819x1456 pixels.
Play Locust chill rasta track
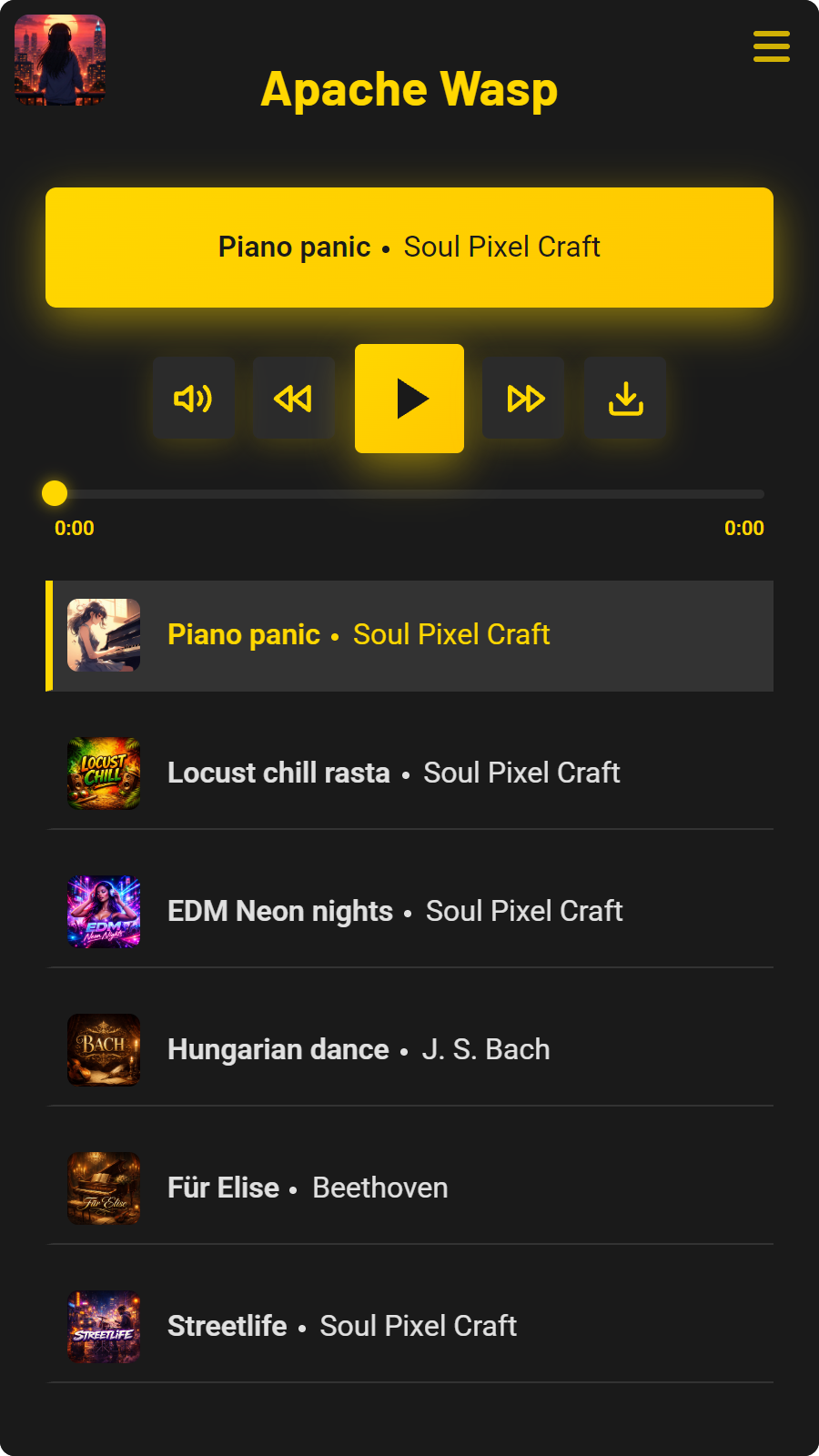click(409, 773)
